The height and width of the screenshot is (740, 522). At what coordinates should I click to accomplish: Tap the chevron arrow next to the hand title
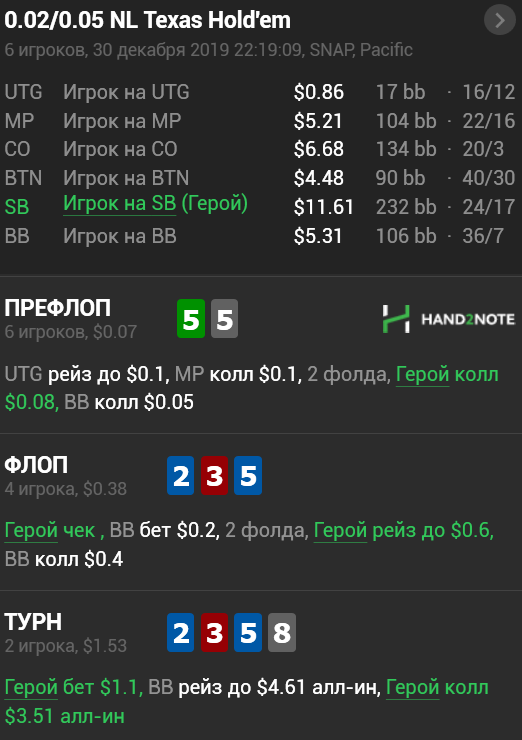point(500,20)
